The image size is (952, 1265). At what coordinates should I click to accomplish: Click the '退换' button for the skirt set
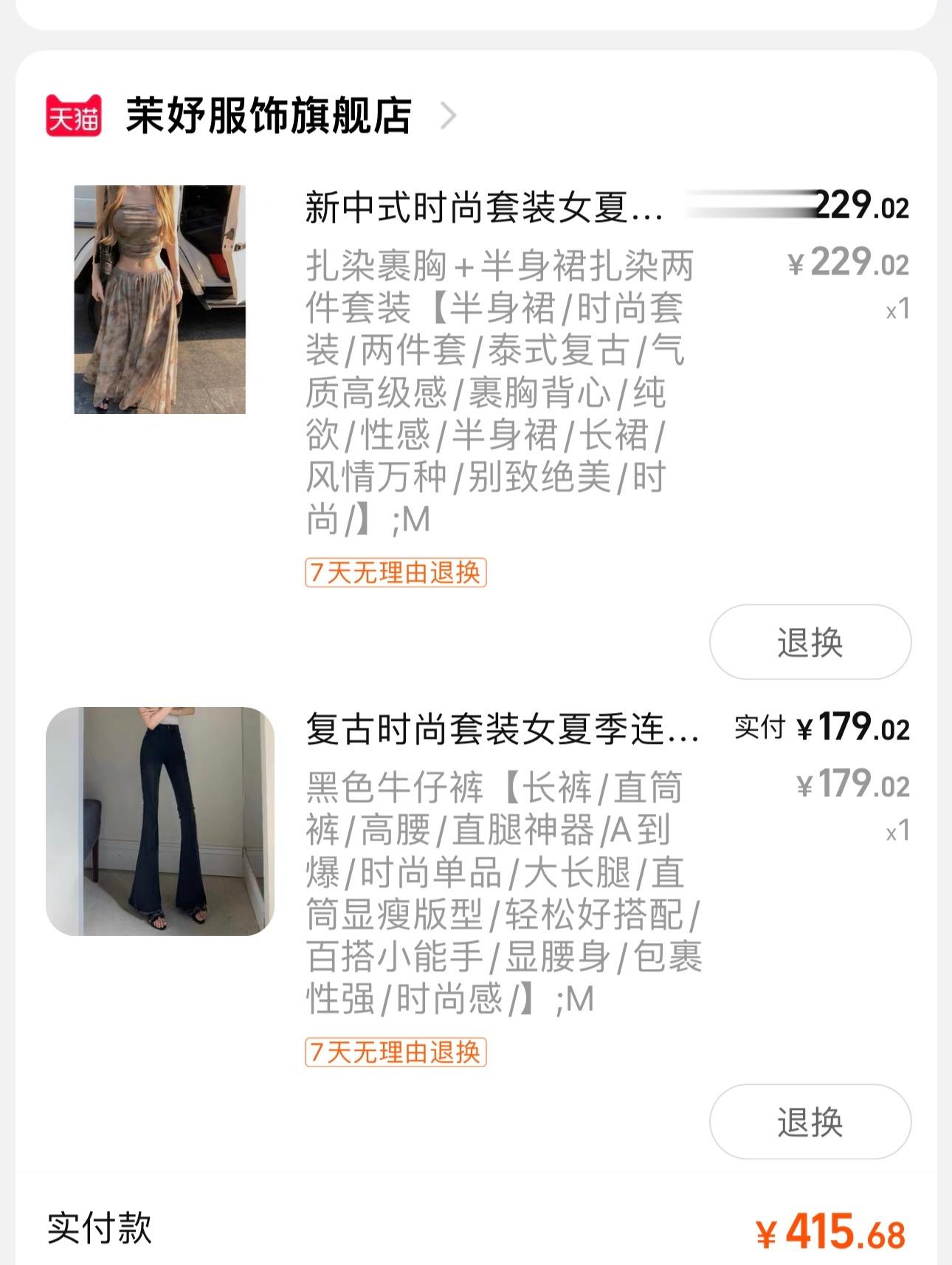click(x=810, y=643)
